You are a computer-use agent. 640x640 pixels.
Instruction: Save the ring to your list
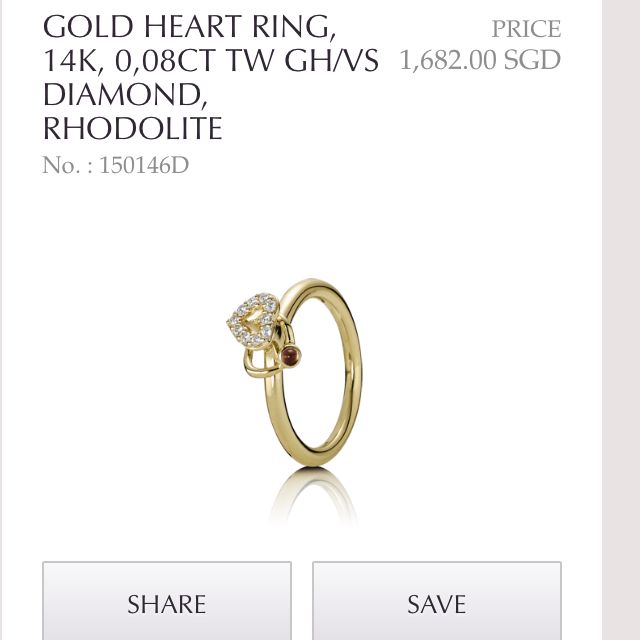point(436,602)
